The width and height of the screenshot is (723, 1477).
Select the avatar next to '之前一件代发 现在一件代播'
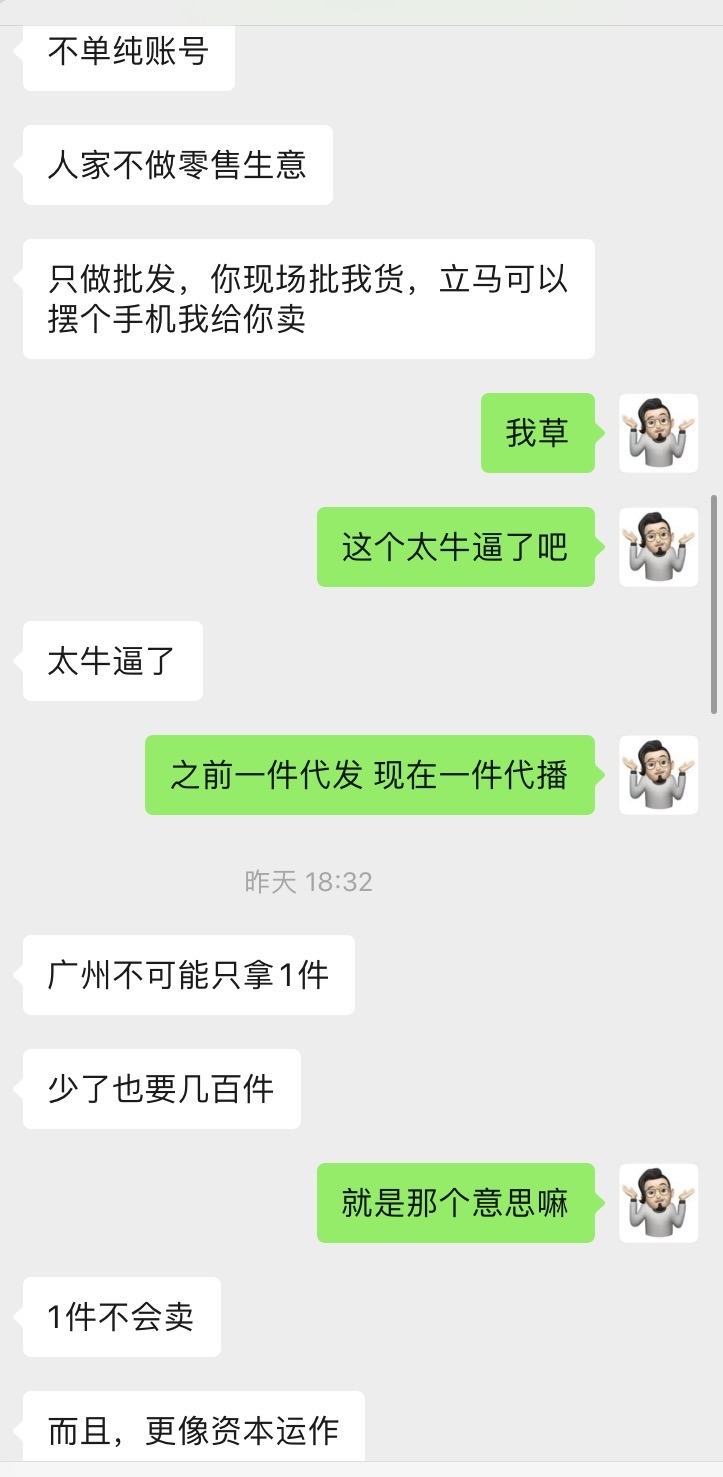pyautogui.click(x=658, y=775)
